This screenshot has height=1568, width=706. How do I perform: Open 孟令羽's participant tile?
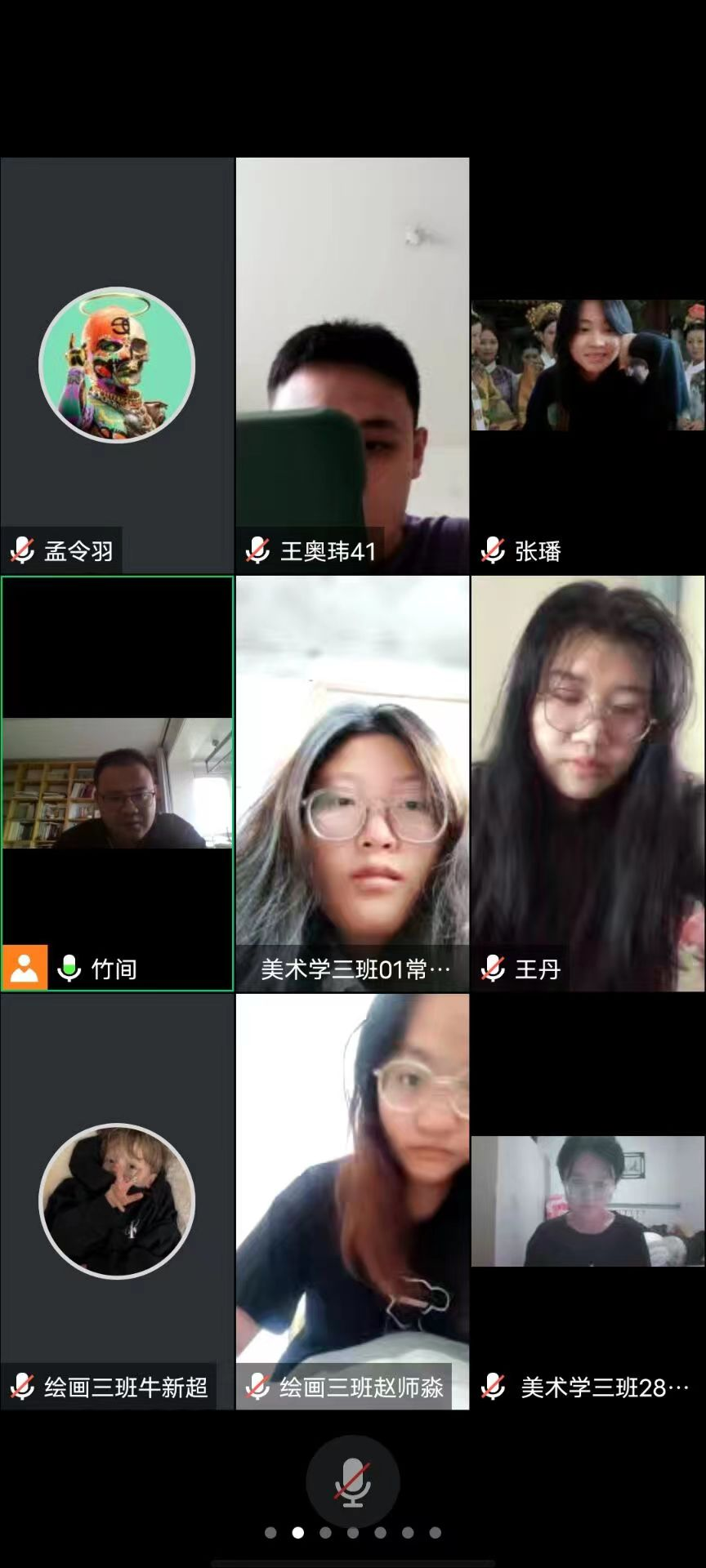(x=117, y=365)
